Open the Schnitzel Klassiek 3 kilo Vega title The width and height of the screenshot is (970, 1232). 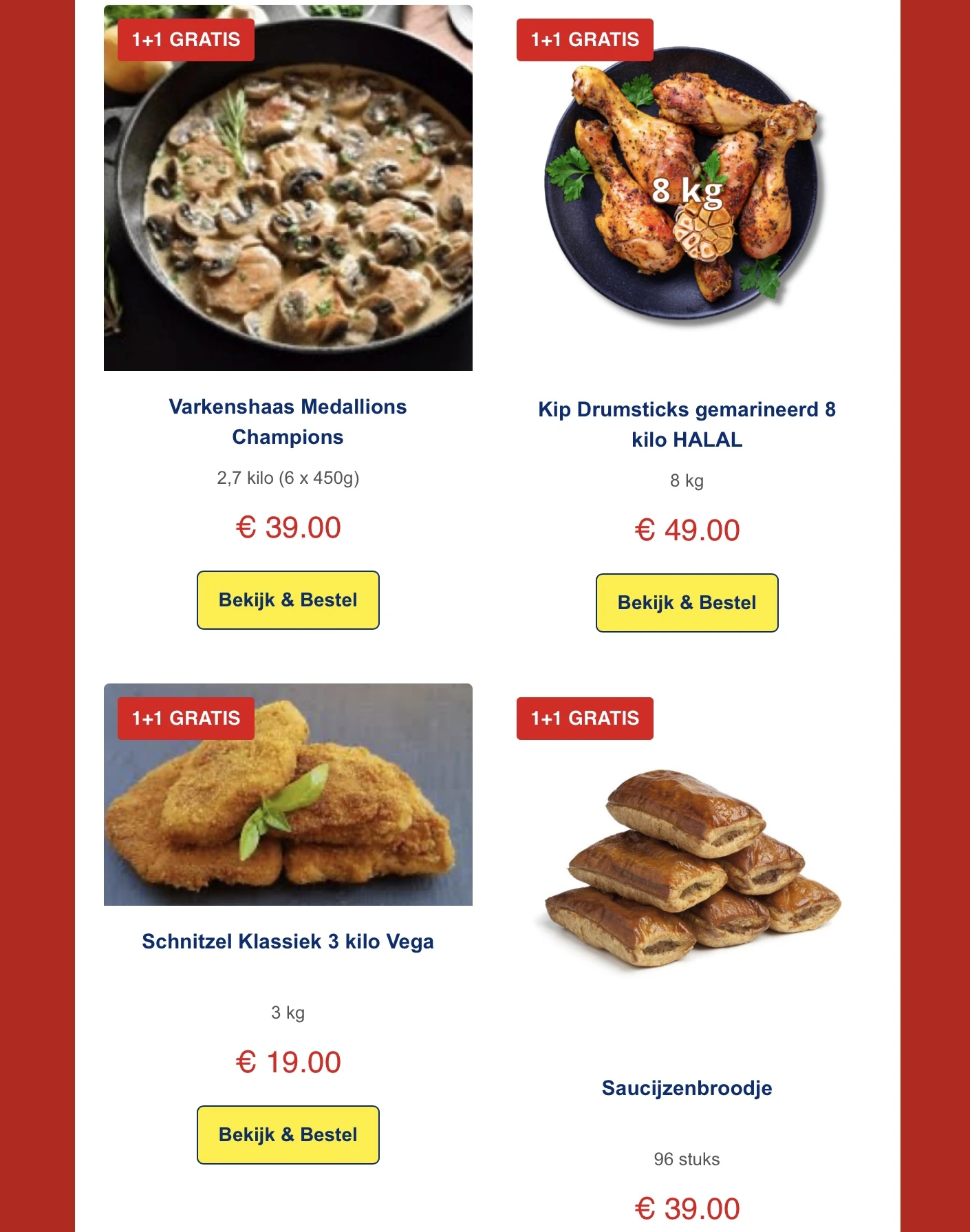[x=288, y=942]
